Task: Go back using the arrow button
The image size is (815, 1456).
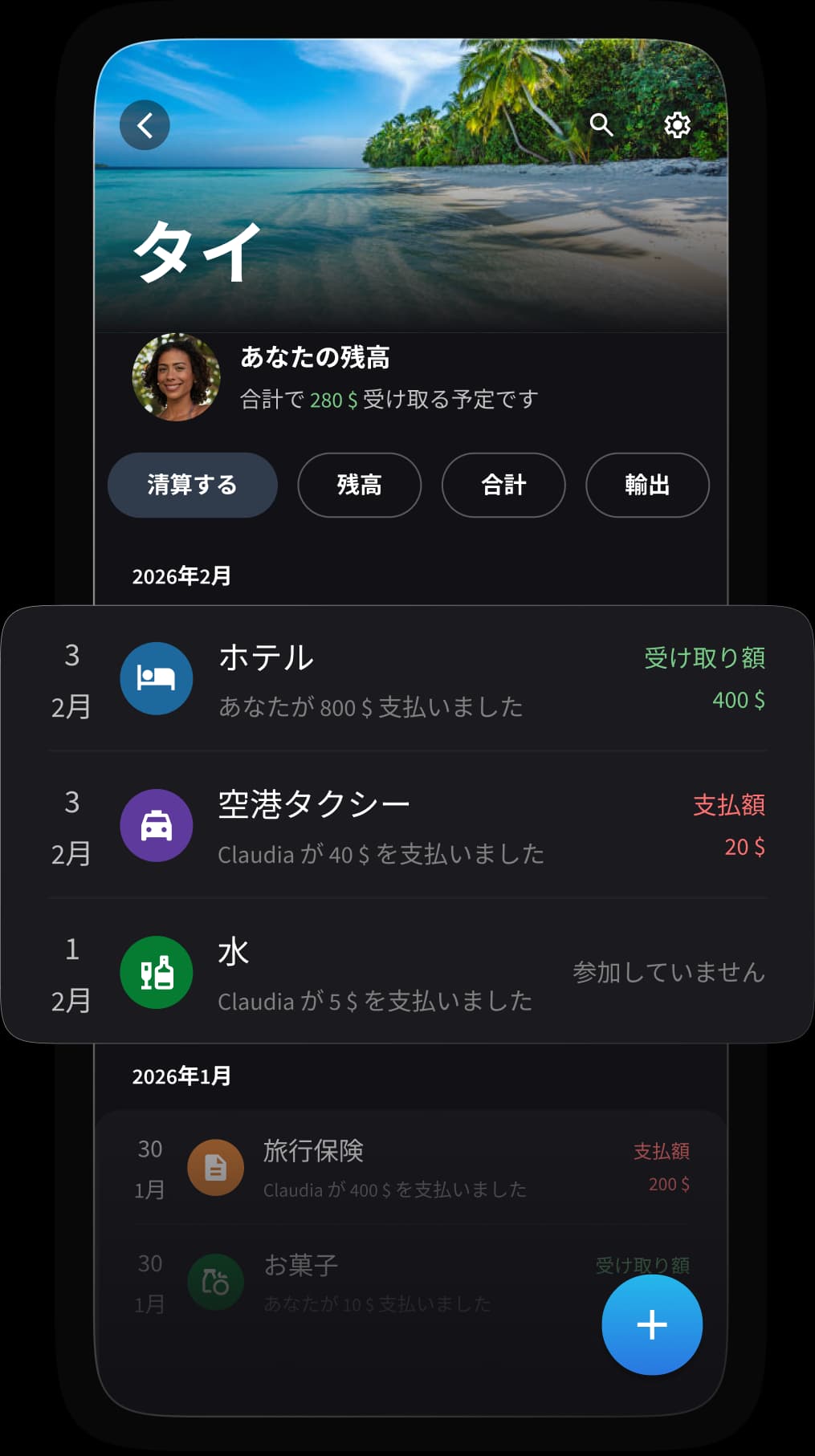Action: tap(145, 125)
